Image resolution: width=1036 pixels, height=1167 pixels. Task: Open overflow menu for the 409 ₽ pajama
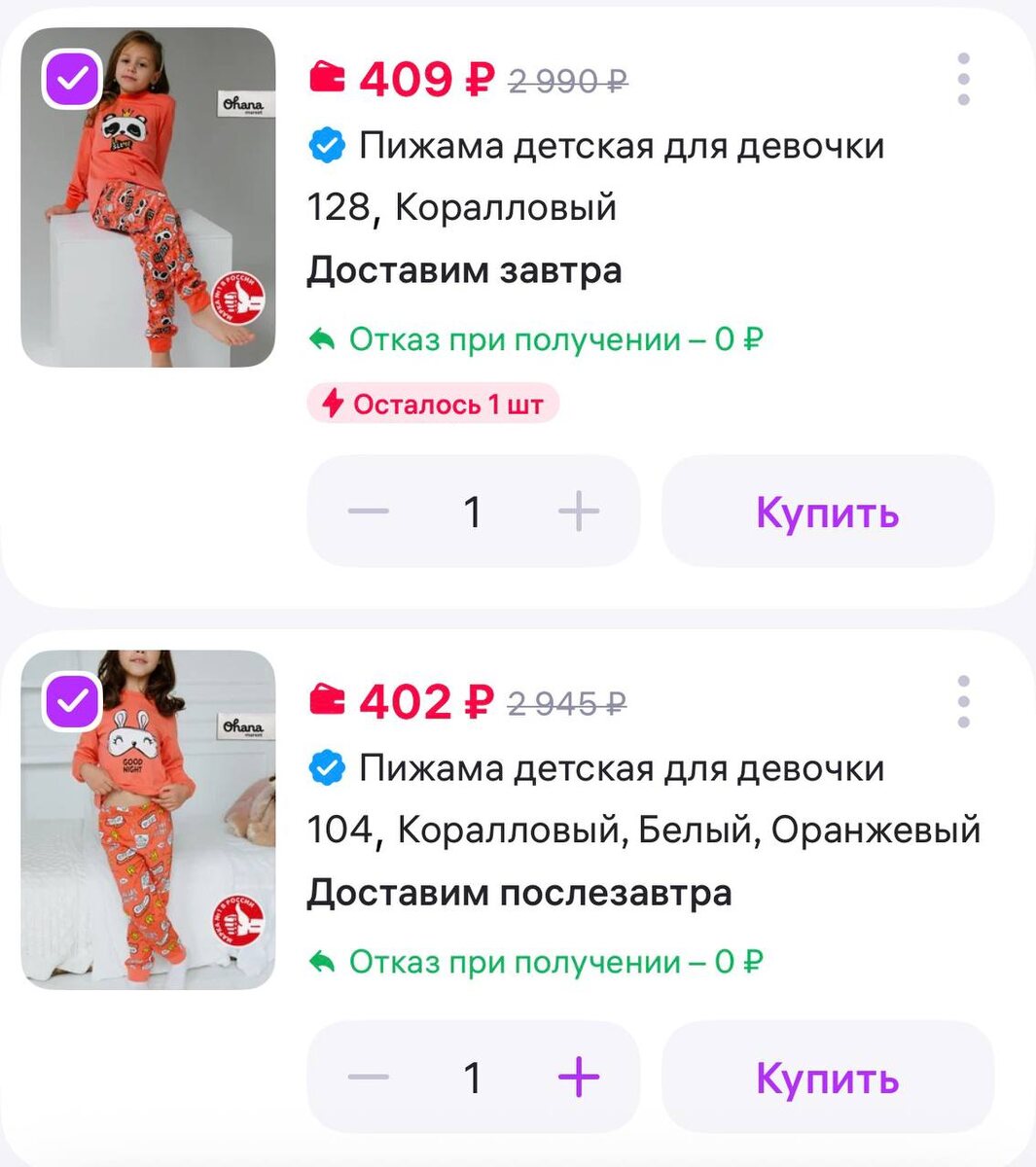[x=963, y=79]
